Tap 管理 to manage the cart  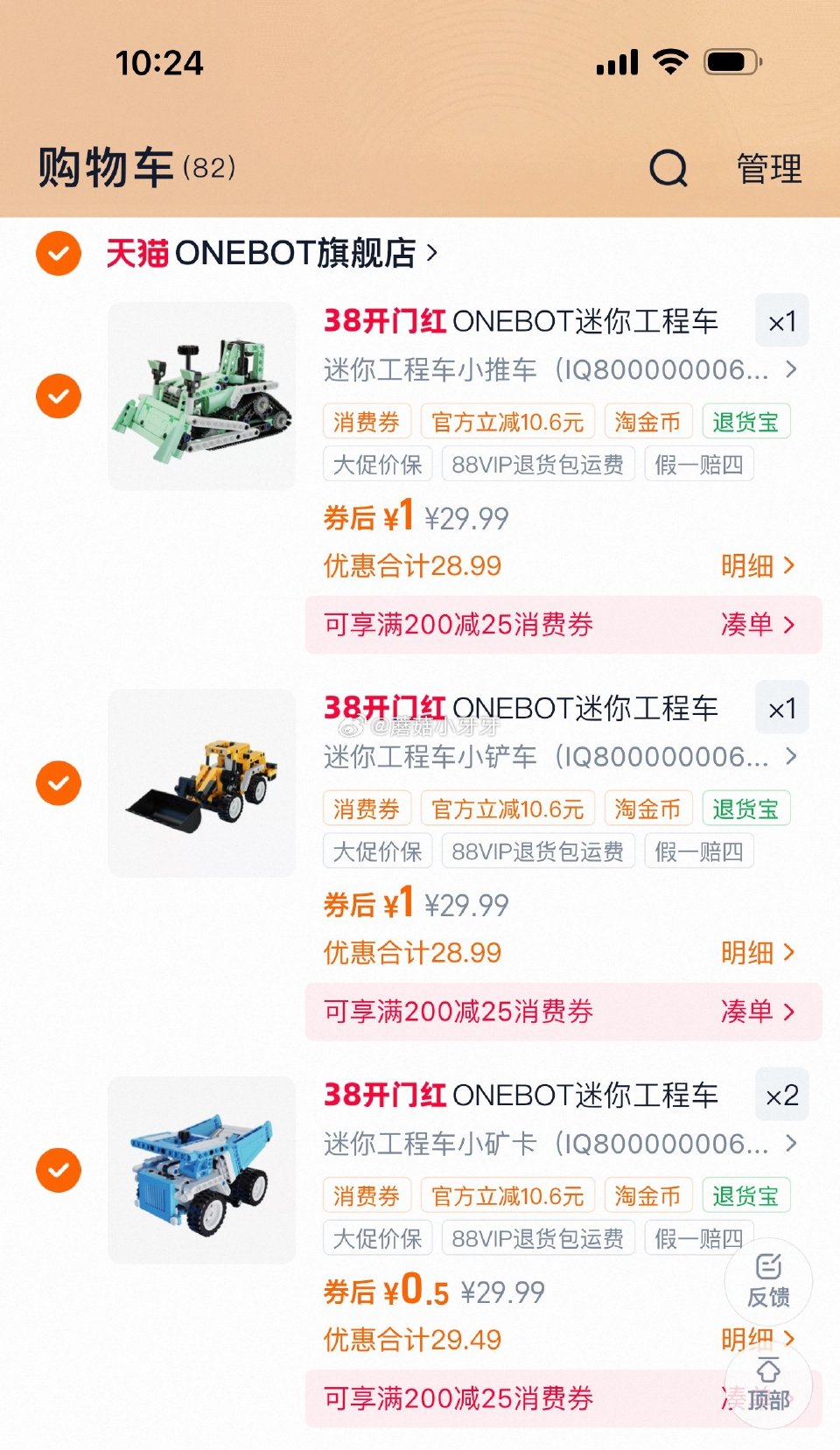pos(768,168)
